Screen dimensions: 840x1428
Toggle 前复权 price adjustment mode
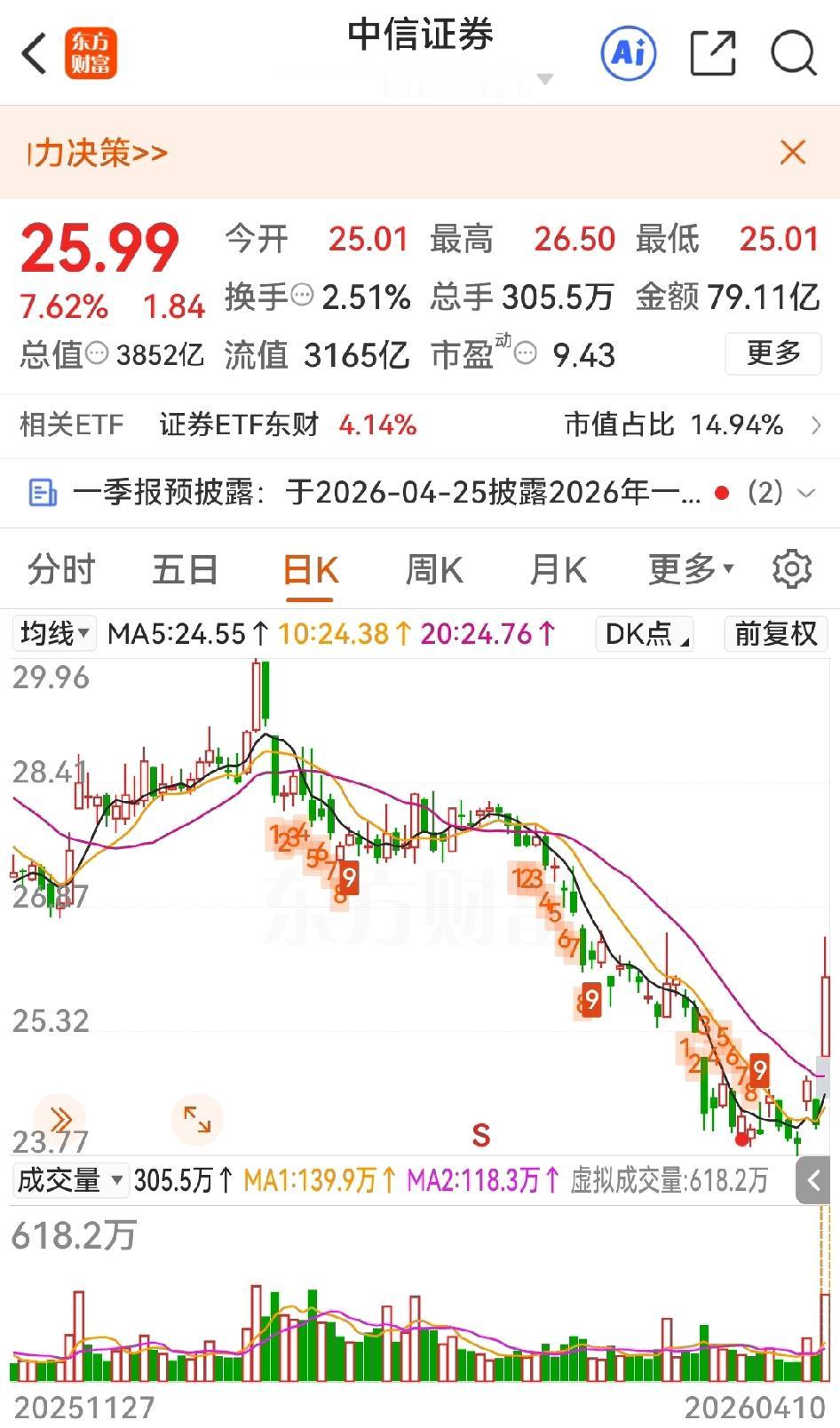774,633
